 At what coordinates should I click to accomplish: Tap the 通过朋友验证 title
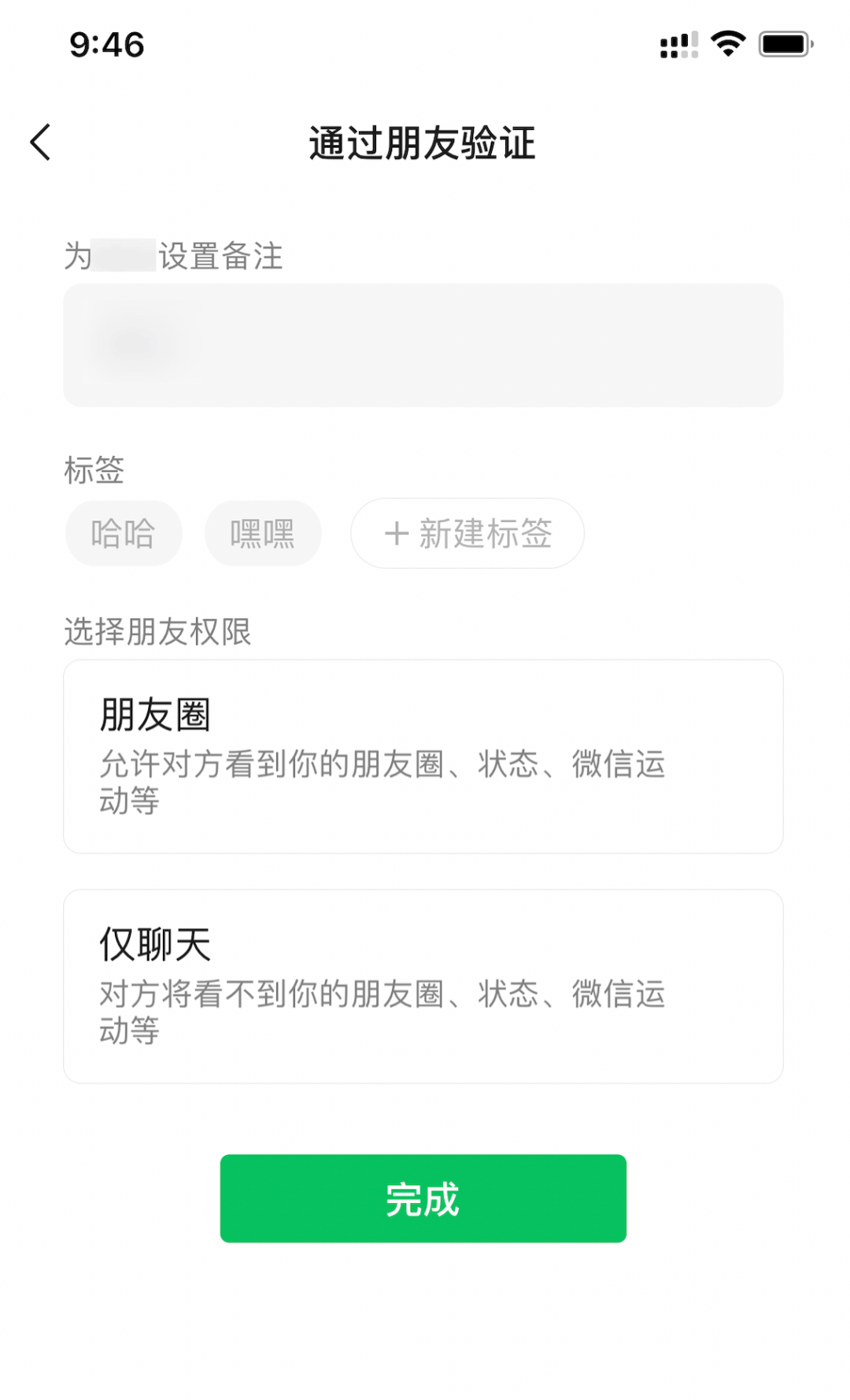(x=423, y=143)
